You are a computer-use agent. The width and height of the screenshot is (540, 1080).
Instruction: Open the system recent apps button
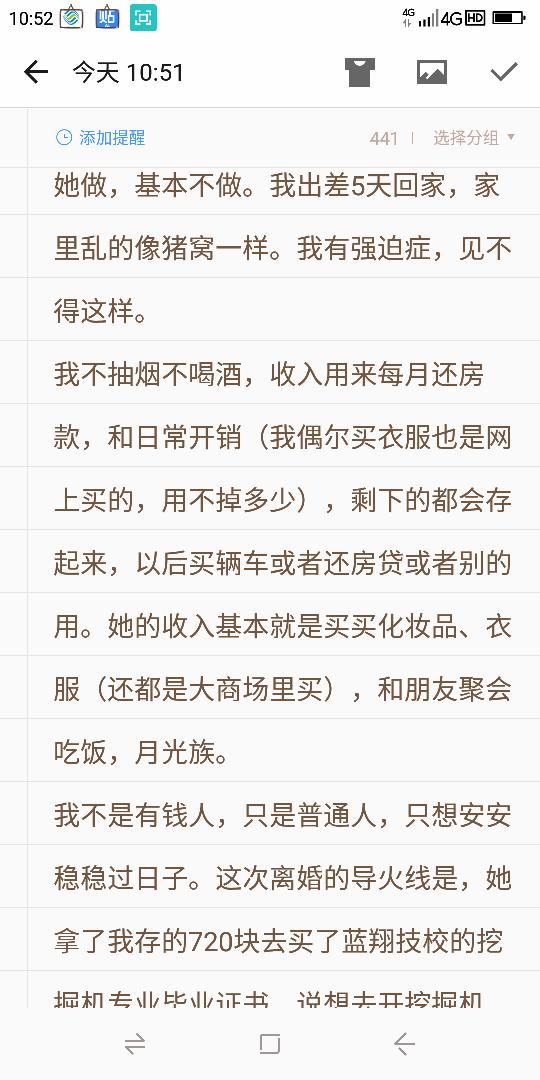pos(269,1044)
